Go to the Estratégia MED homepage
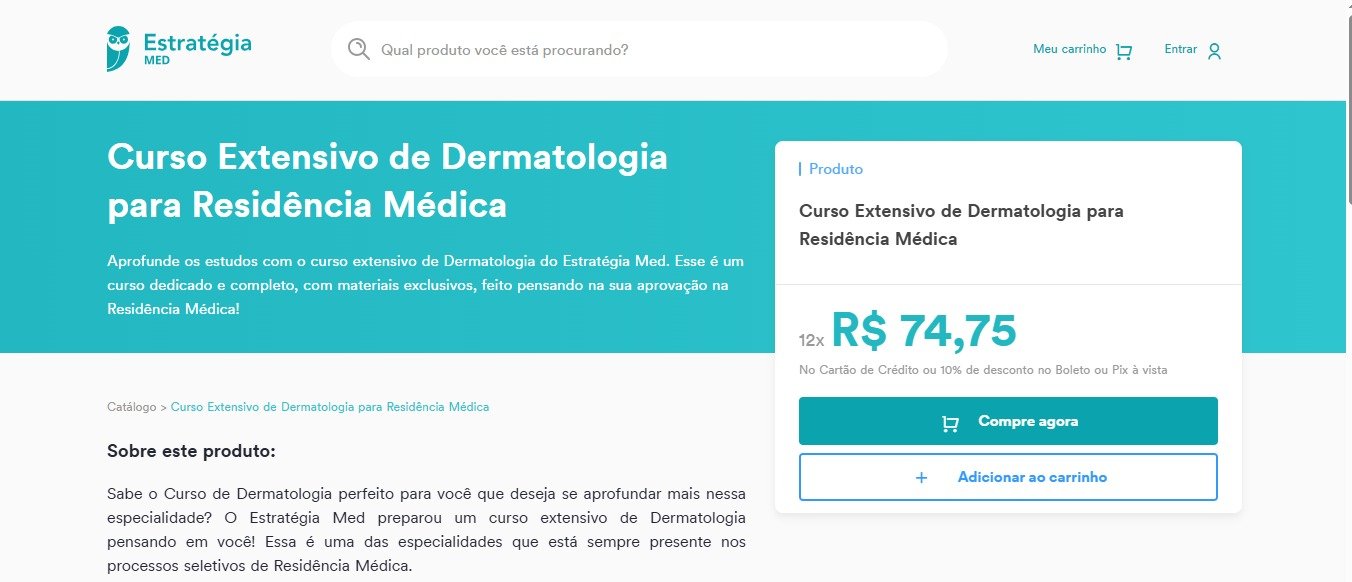This screenshot has height=582, width=1352. [179, 48]
